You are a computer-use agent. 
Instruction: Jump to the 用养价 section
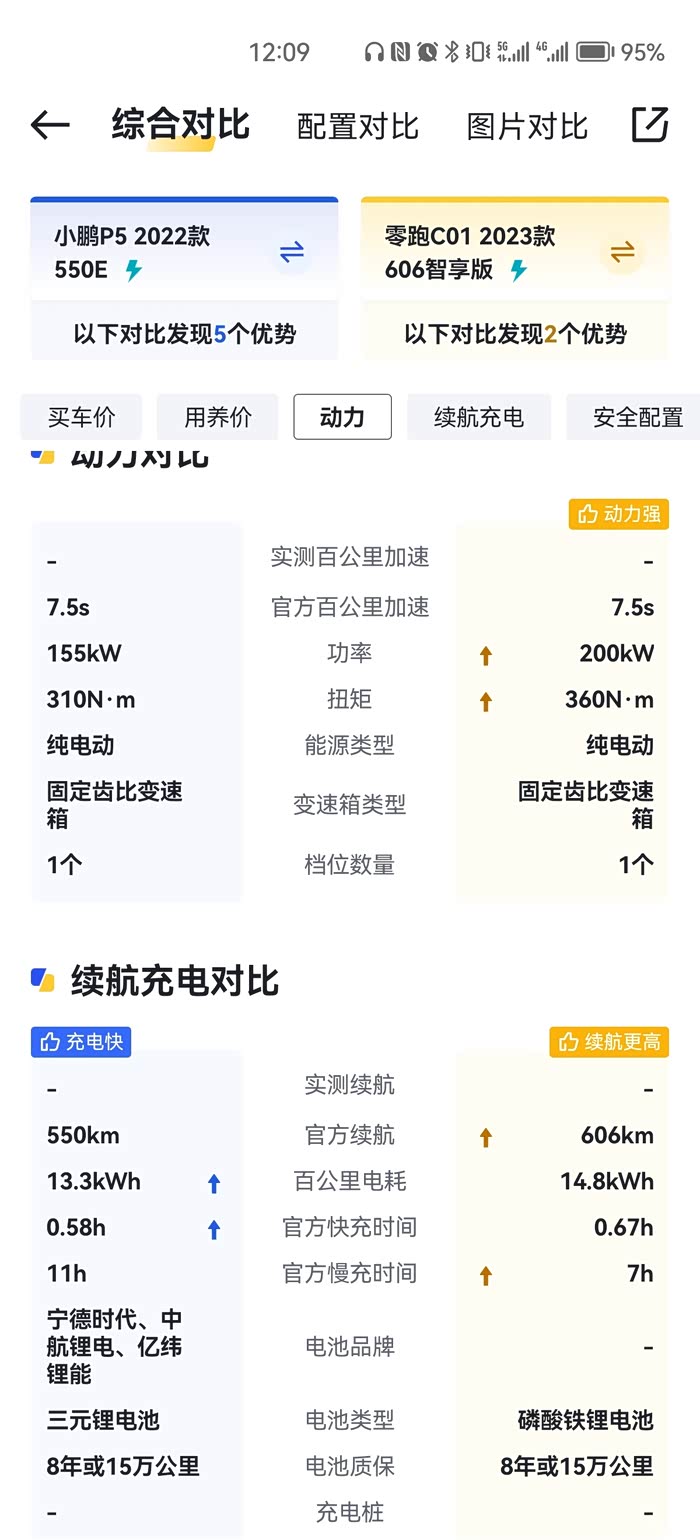click(218, 417)
